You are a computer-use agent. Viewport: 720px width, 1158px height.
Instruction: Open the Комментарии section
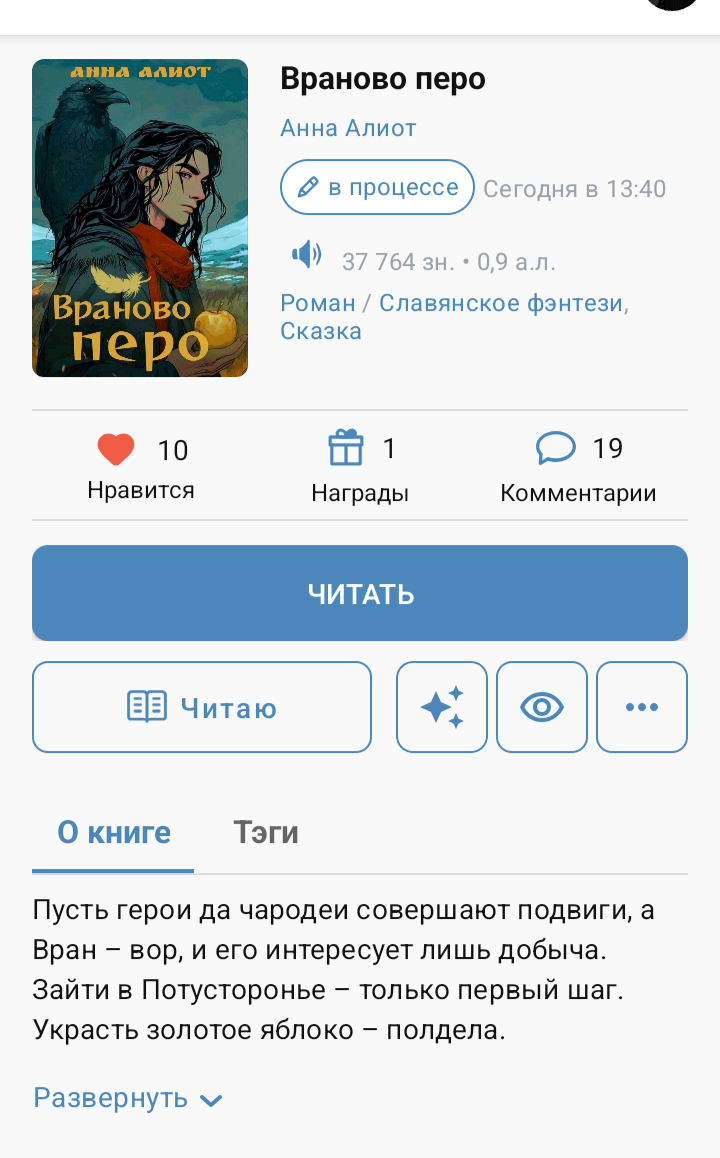pos(556,448)
